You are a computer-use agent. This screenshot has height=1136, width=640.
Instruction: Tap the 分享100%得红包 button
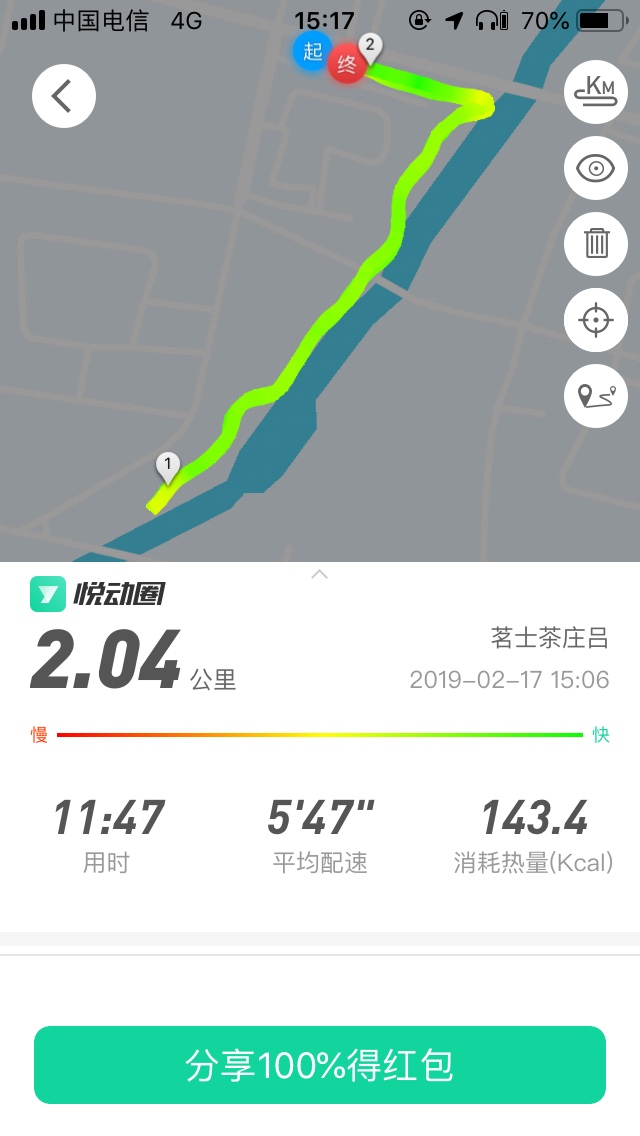tap(320, 1065)
